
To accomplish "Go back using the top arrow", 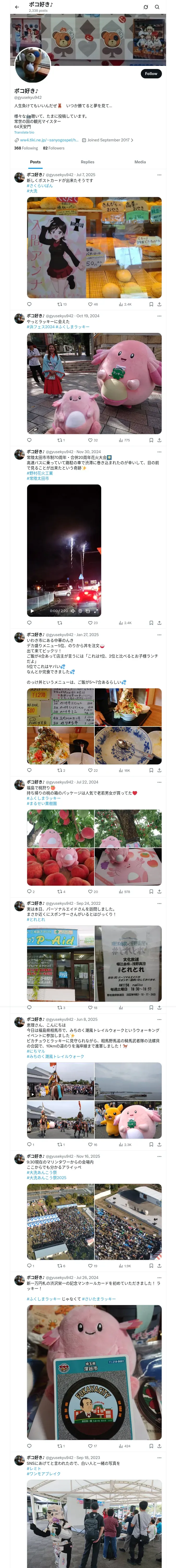I will (x=16, y=7).
